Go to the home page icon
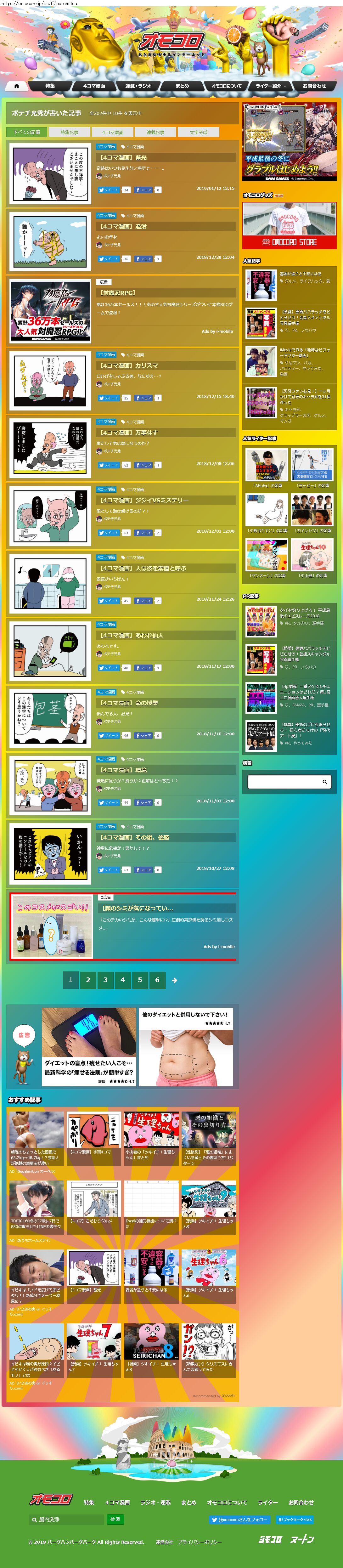Viewport: 343px width, 1568px height. pos(16,86)
